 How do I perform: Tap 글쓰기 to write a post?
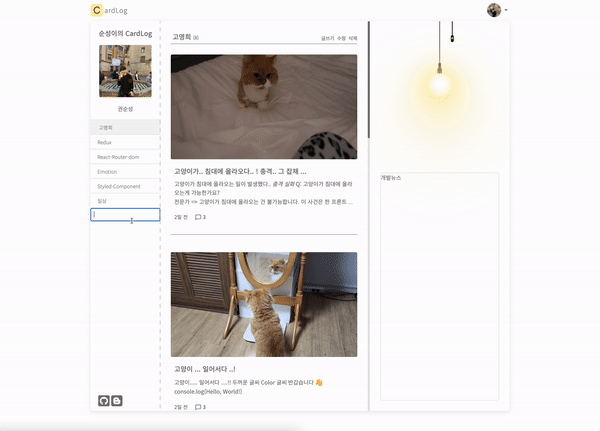pos(327,38)
